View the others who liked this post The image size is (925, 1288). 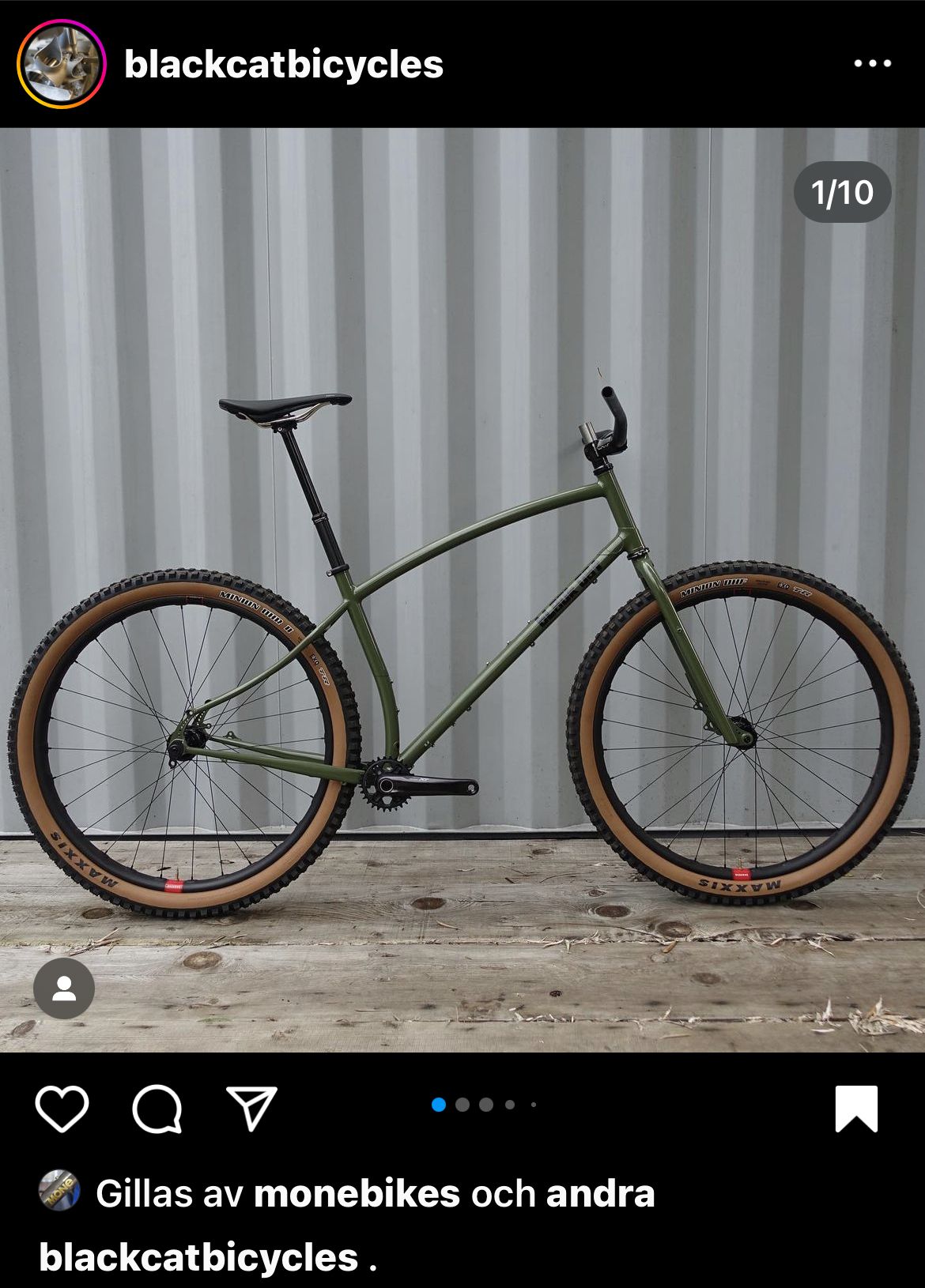(600, 1193)
